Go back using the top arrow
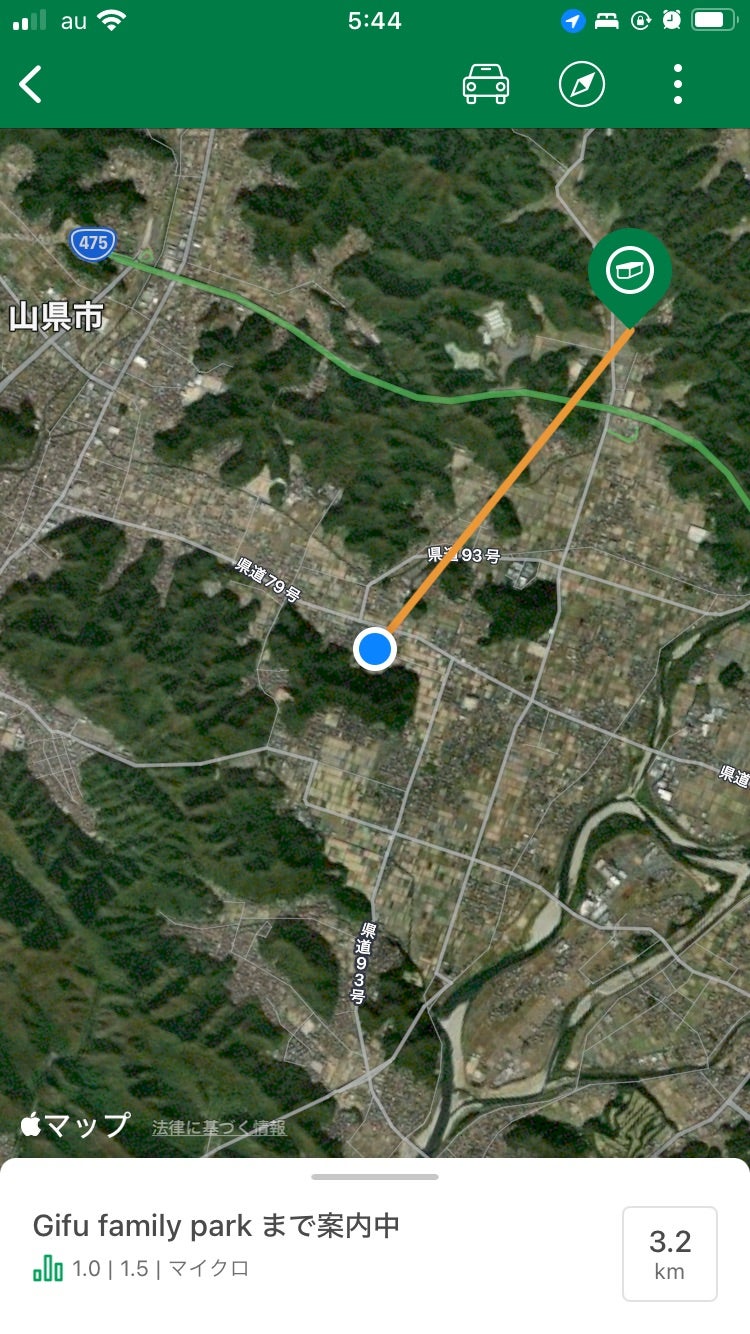Screen dimensions: 750x1334 tap(31, 85)
